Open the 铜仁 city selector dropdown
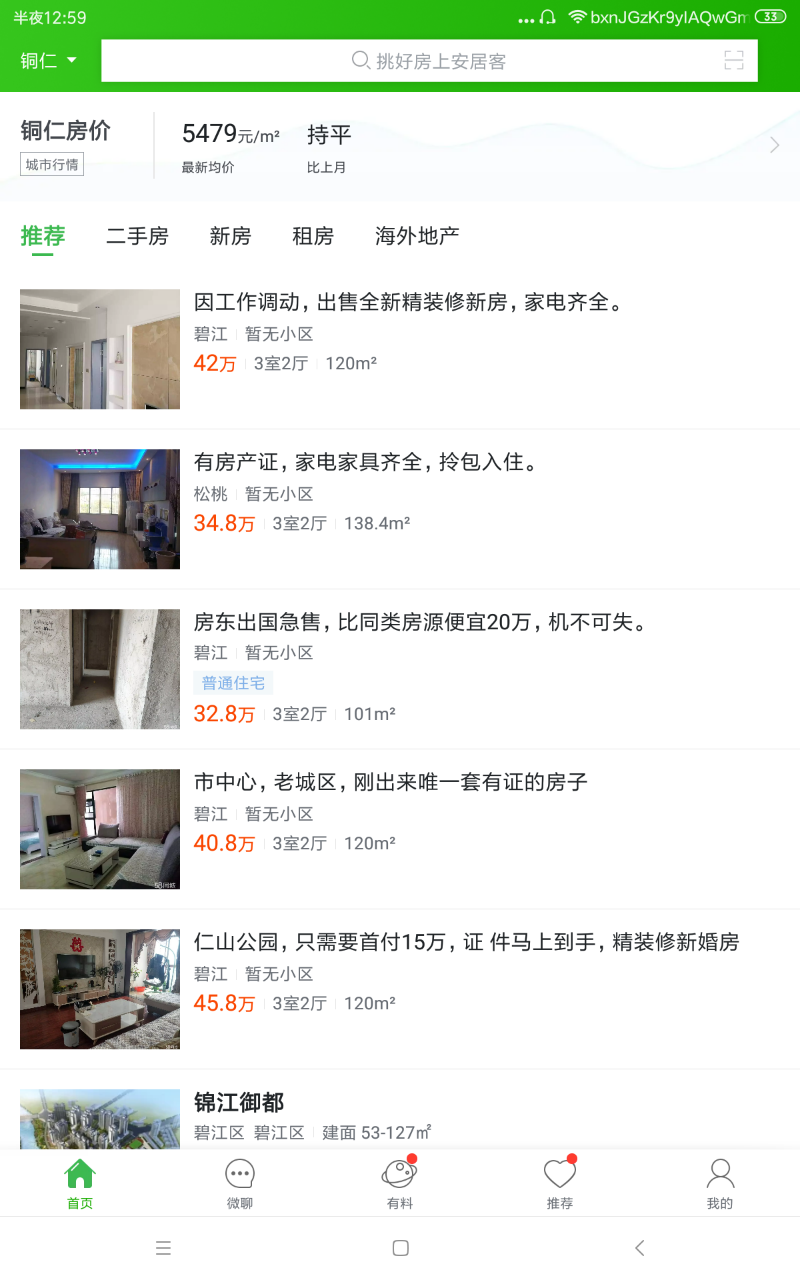The height and width of the screenshot is (1280, 800). point(49,61)
